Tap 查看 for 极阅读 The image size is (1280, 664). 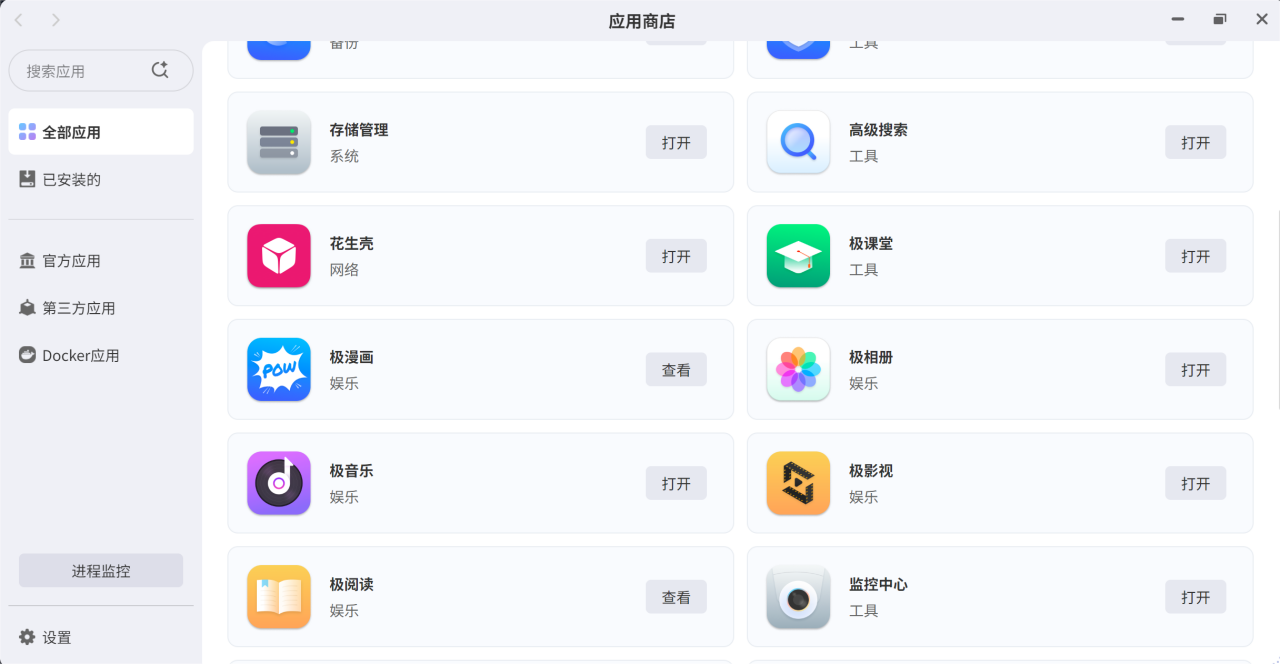pyautogui.click(x=676, y=597)
